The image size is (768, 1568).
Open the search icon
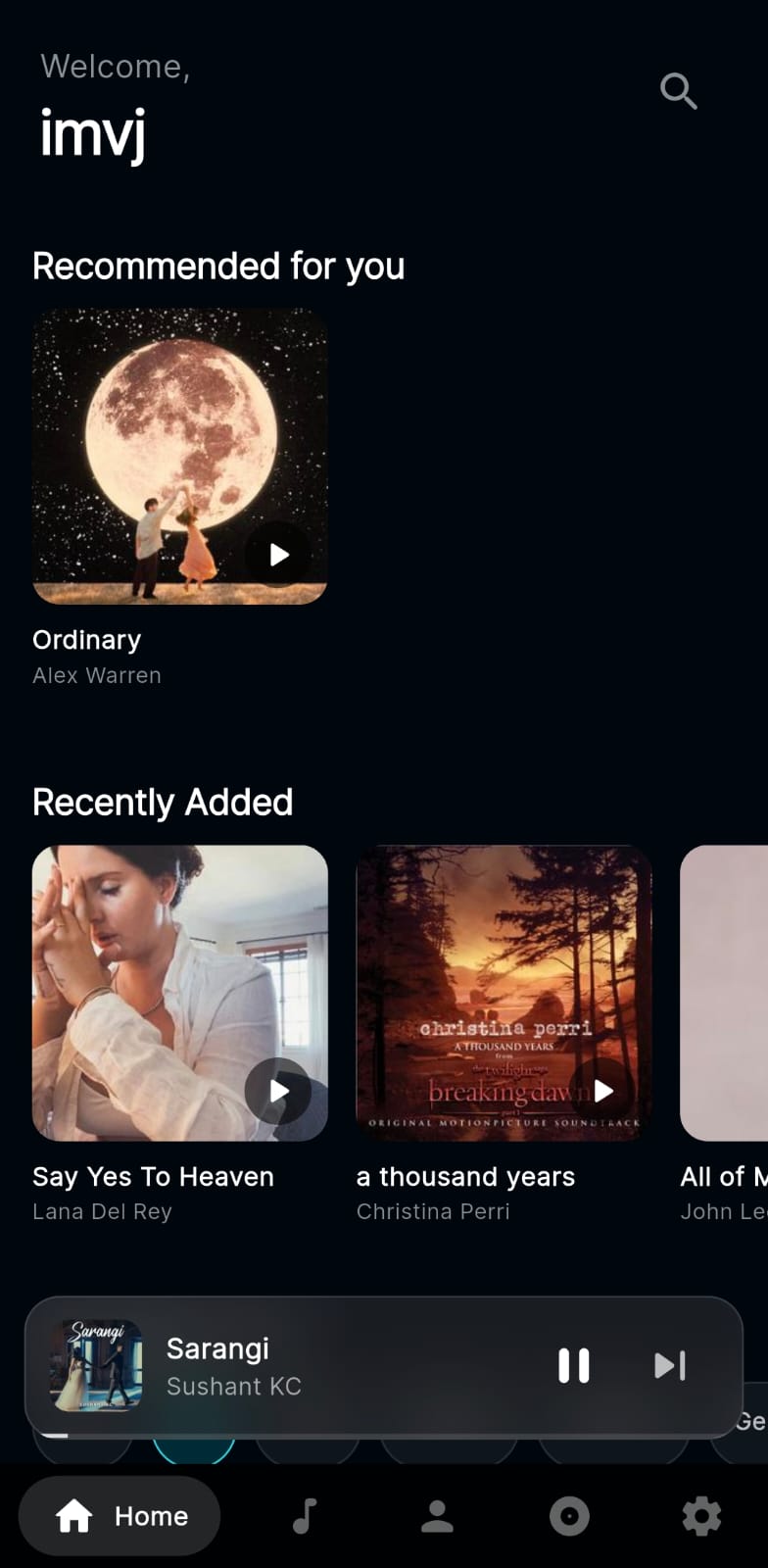click(x=678, y=91)
